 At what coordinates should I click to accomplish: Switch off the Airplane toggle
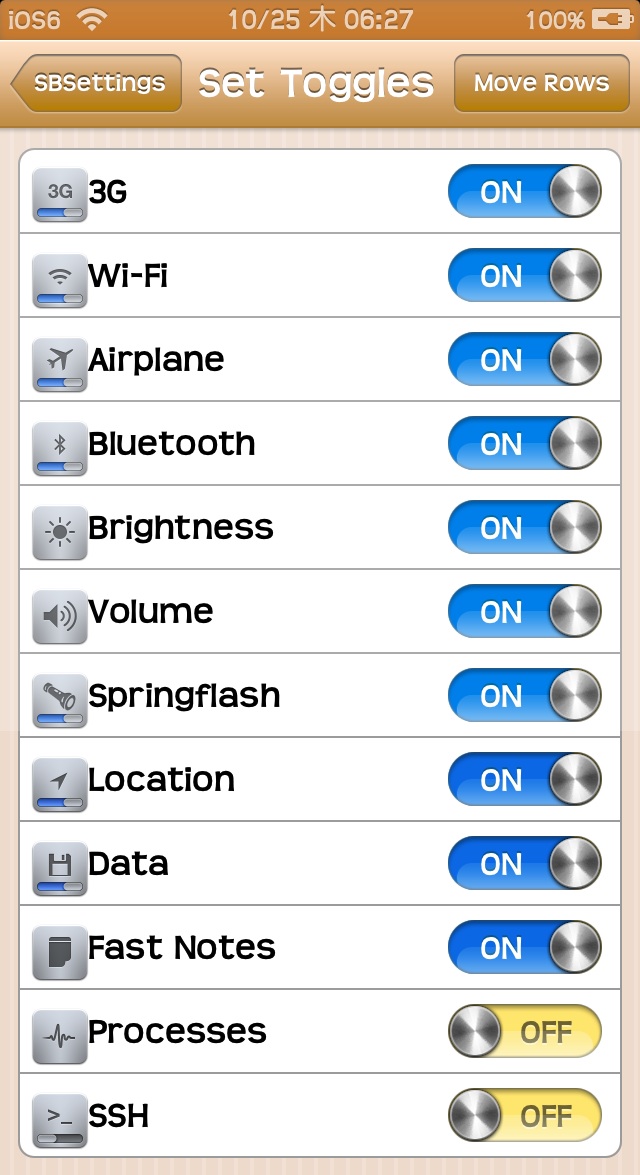[x=525, y=360]
